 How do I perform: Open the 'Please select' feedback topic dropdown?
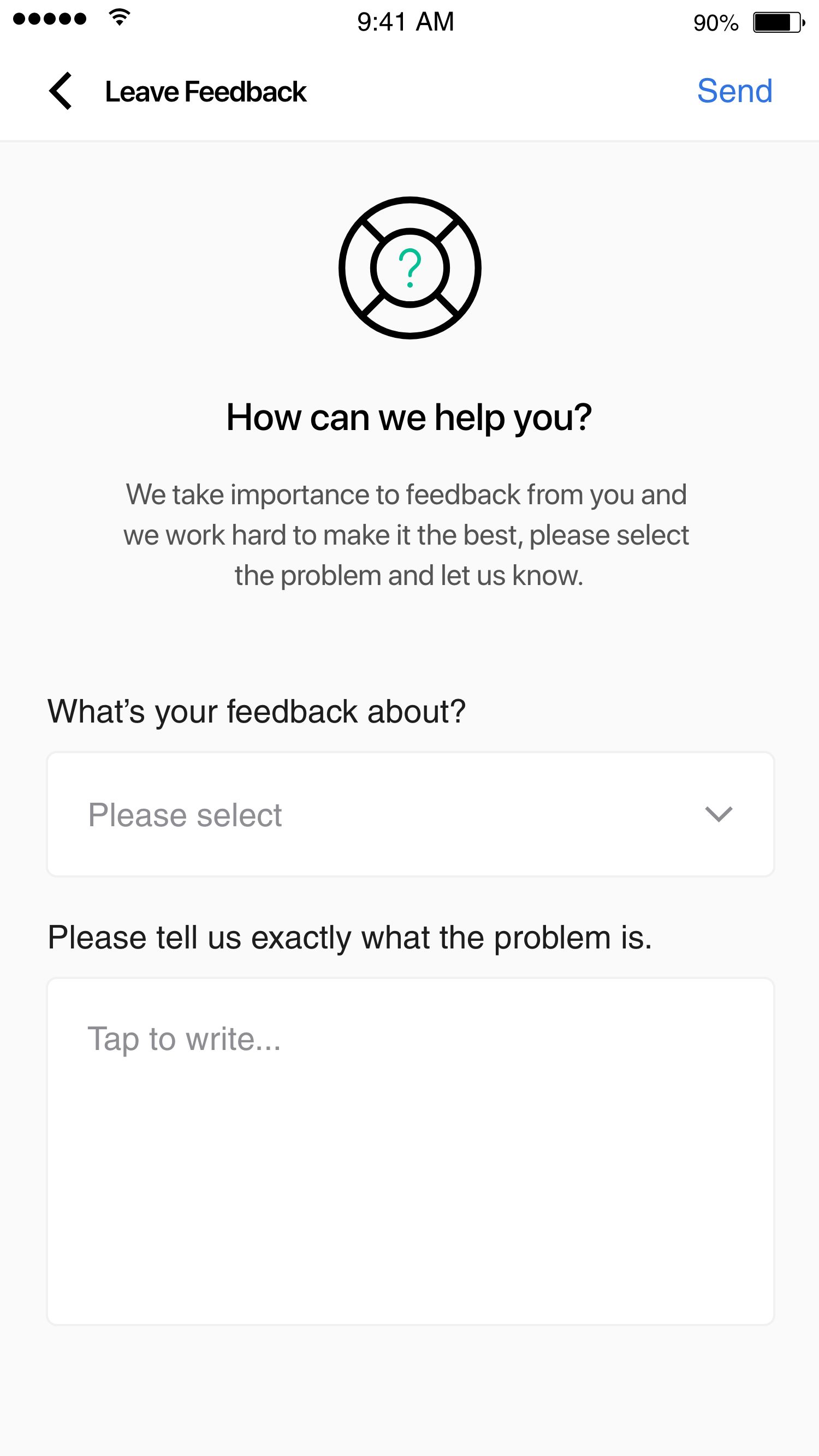(x=410, y=814)
